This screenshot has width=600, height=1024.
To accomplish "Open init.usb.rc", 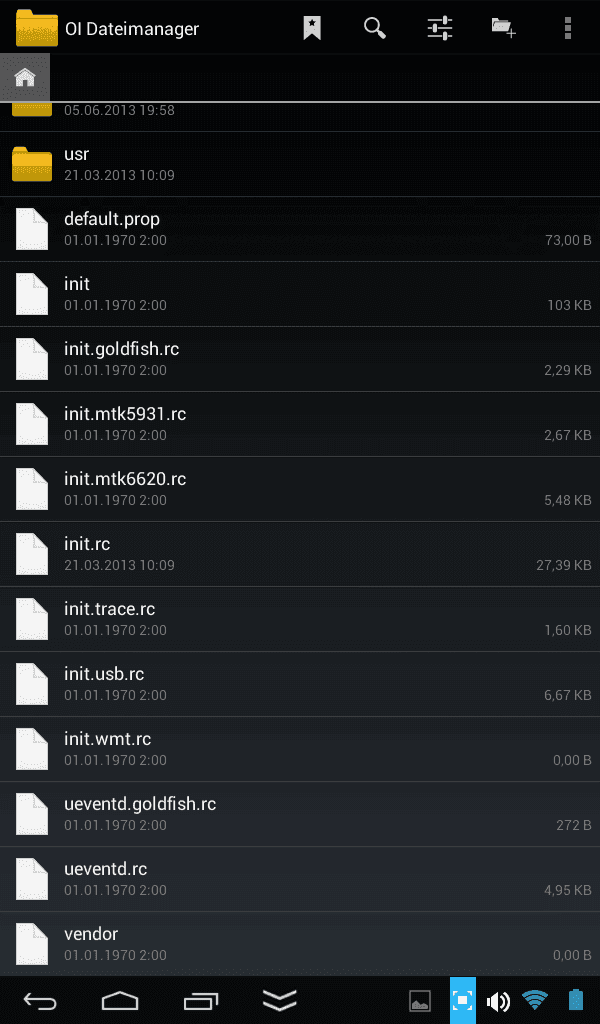I will (x=300, y=684).
